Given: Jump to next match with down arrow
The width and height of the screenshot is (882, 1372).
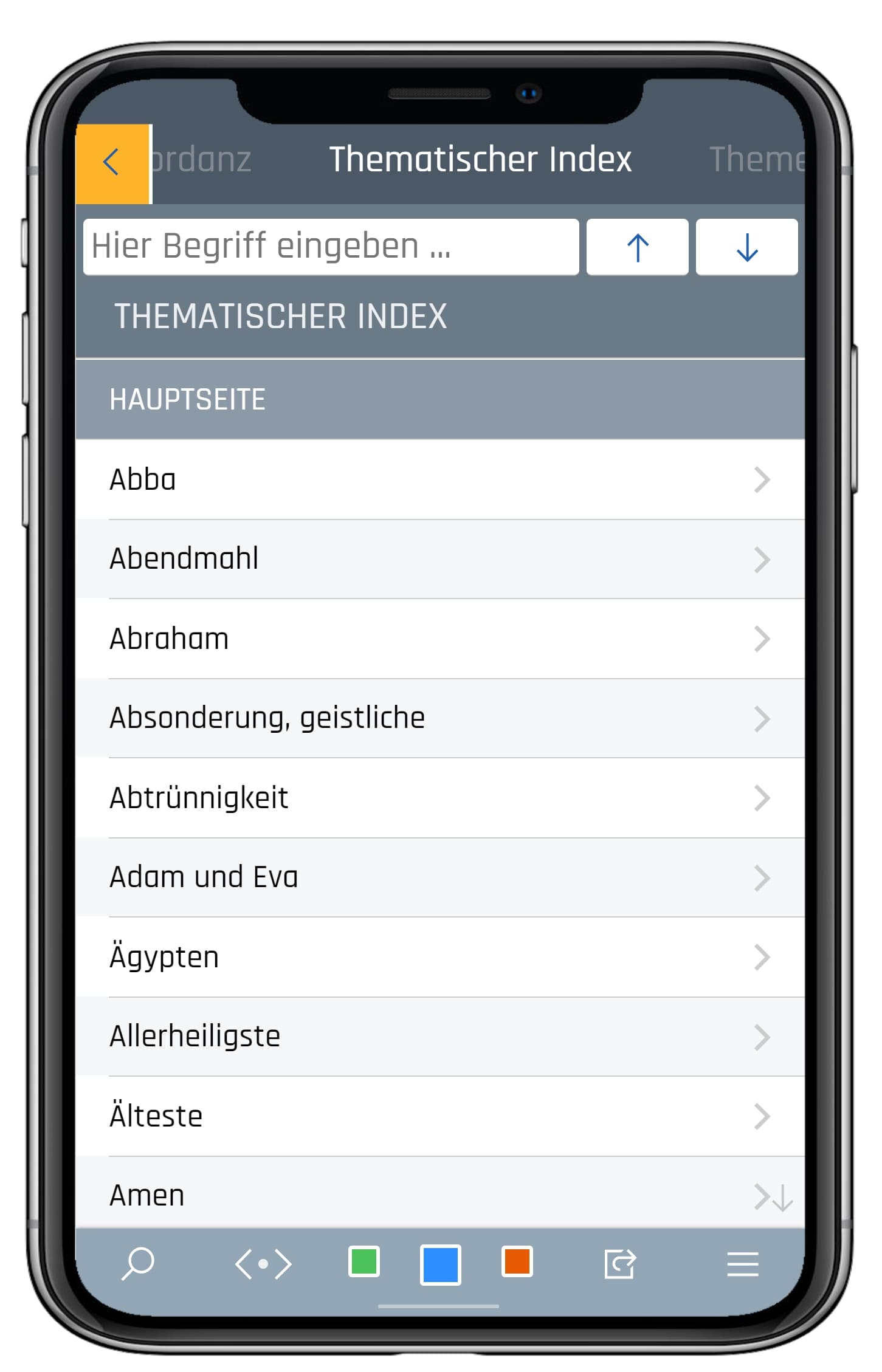Looking at the screenshot, I should [746, 247].
